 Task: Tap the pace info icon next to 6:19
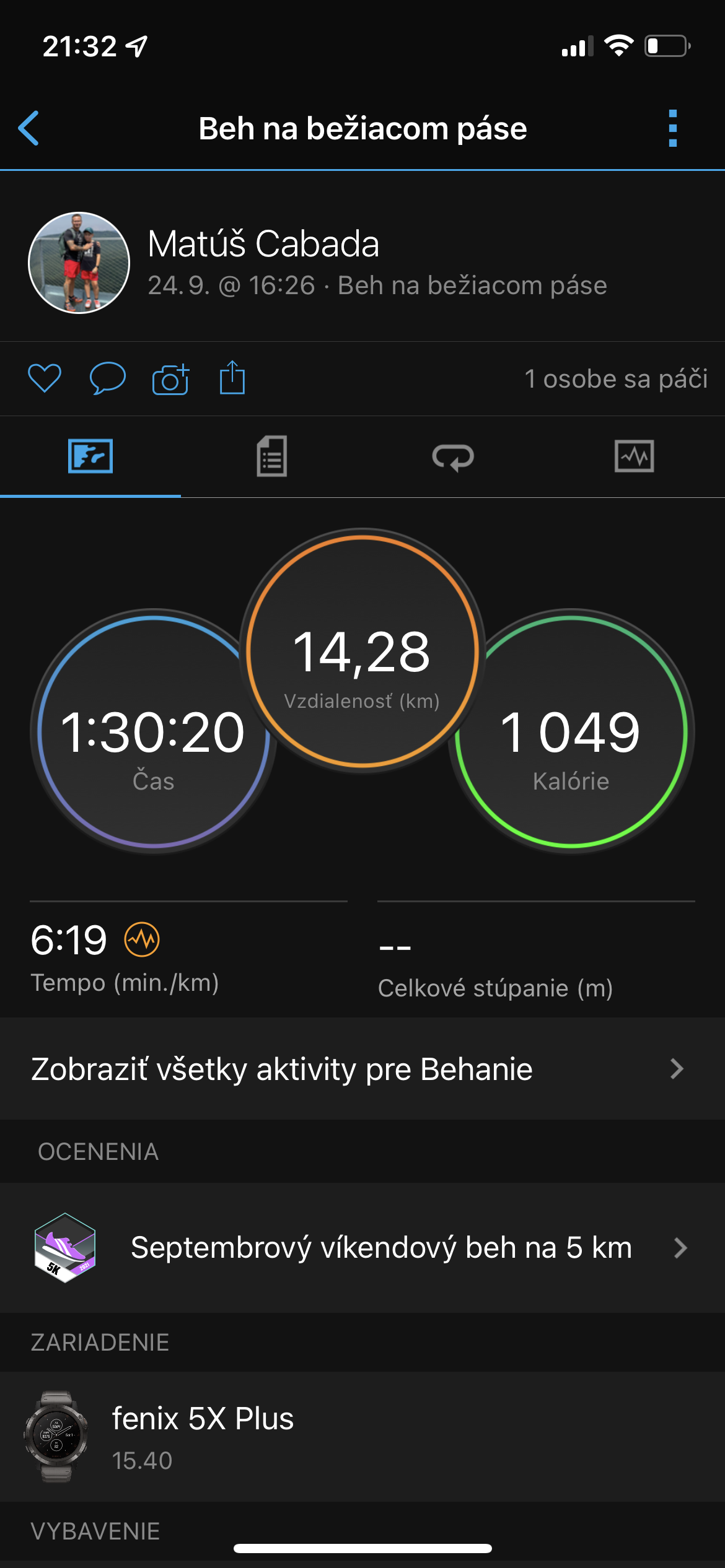pos(142,939)
